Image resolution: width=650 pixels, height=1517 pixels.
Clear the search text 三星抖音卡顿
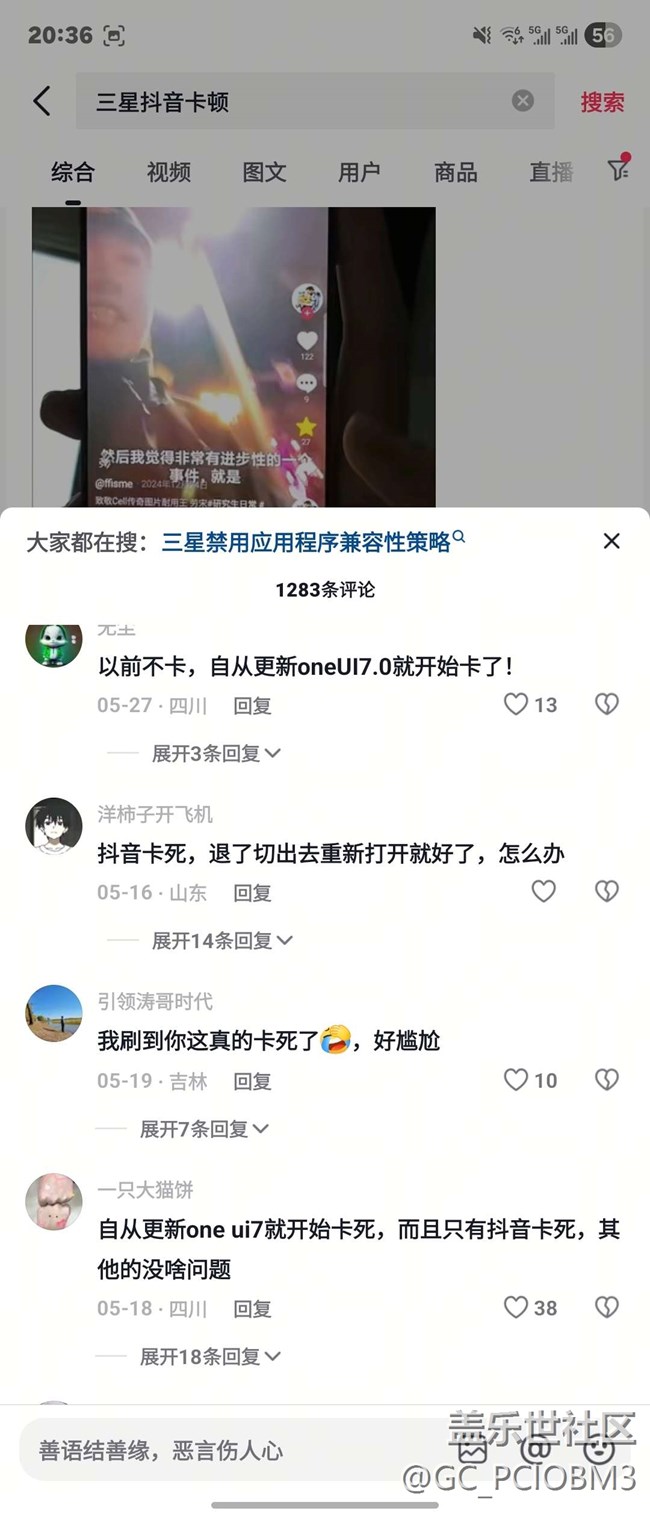pyautogui.click(x=522, y=101)
